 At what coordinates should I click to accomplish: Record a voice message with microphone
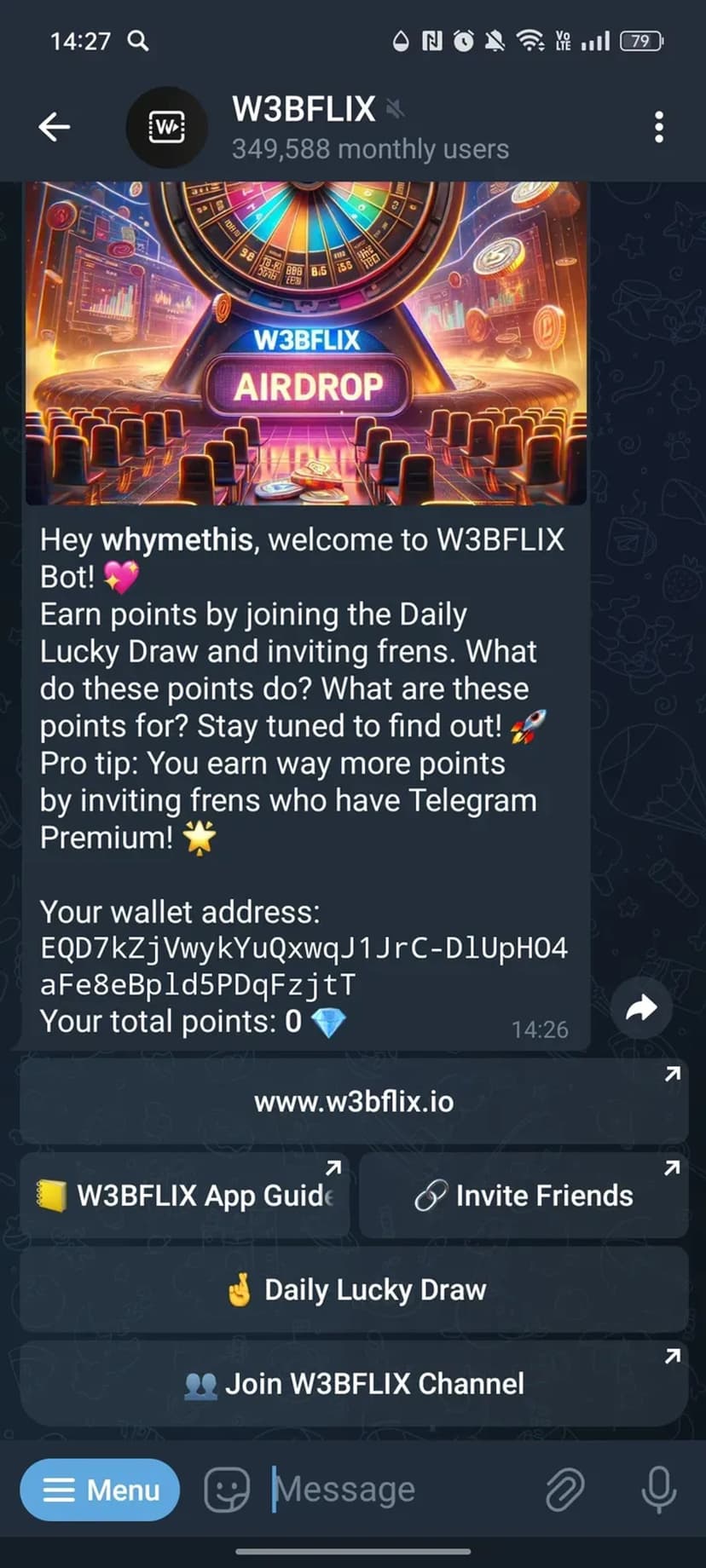pyautogui.click(x=658, y=1490)
